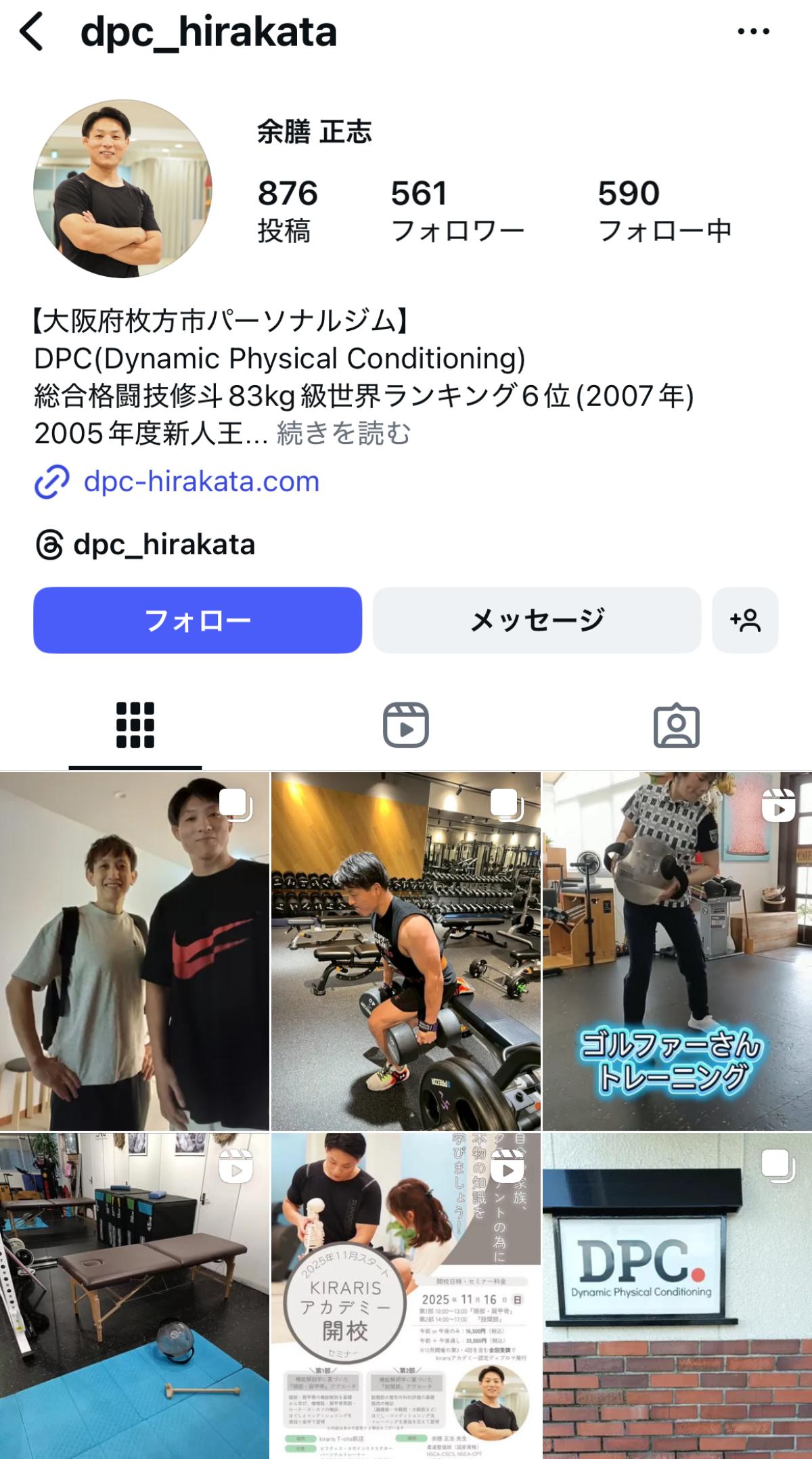Open the three-dot overflow menu
This screenshot has height=1459, width=812.
pos(753,32)
